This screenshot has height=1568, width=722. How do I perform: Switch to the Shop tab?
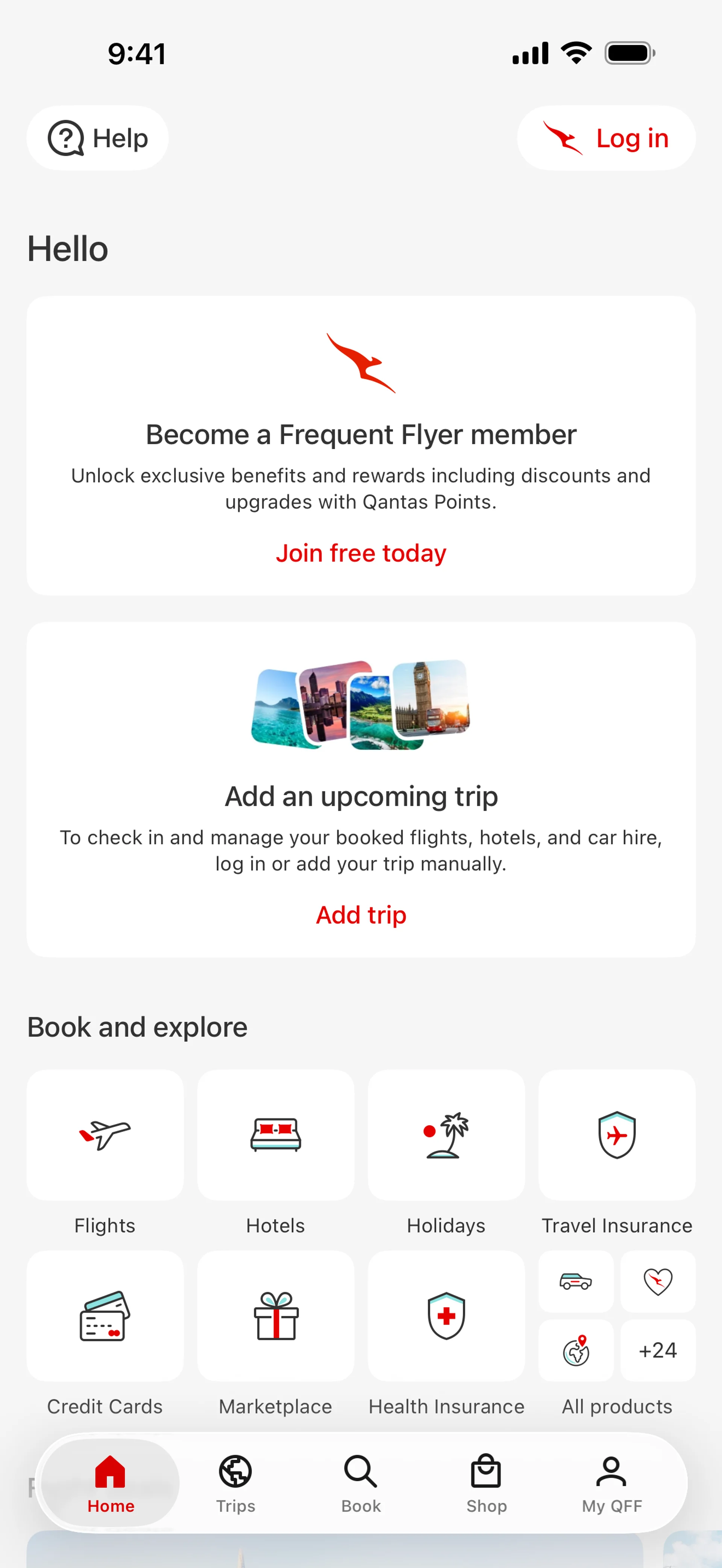486,1483
